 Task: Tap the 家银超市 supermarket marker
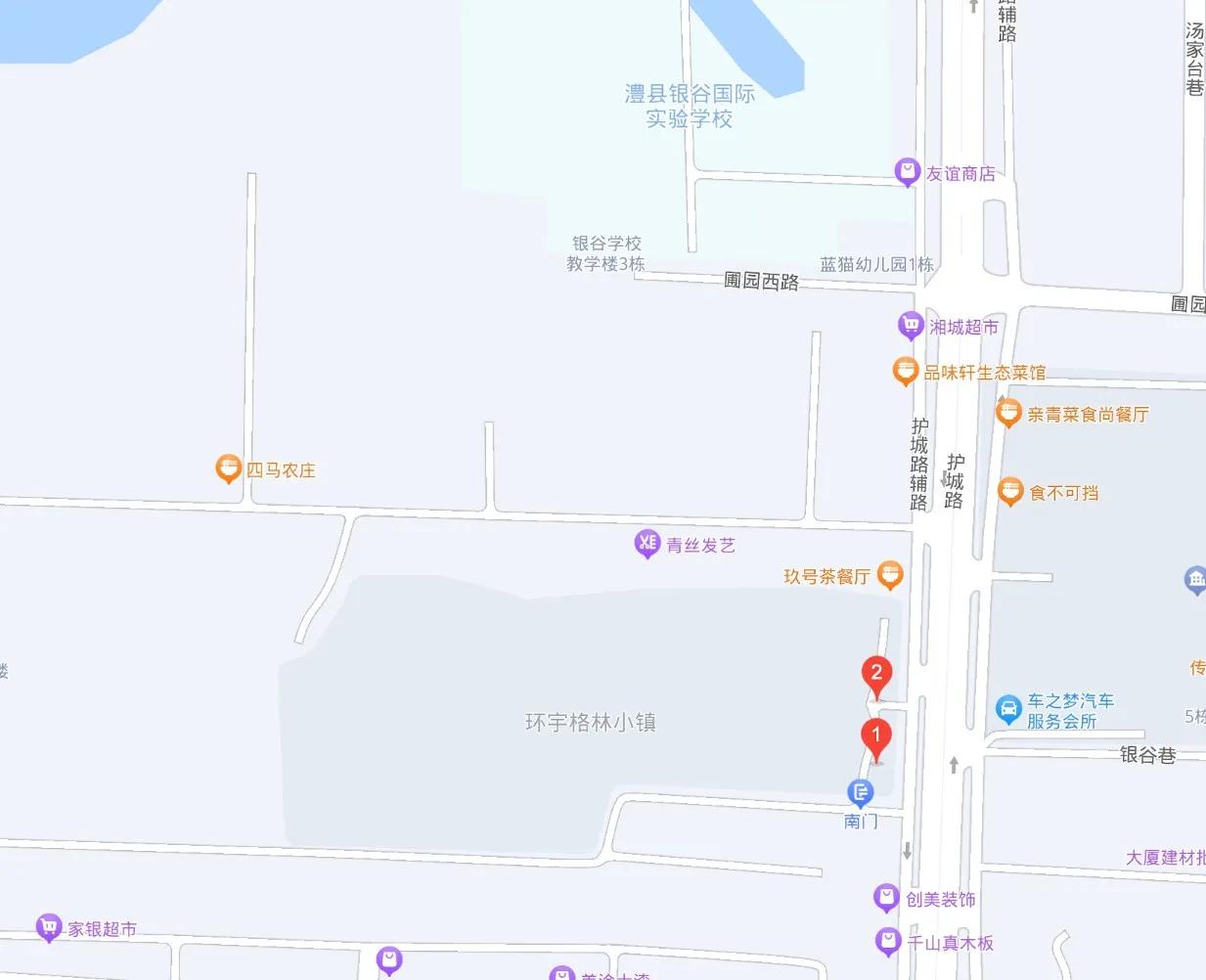click(48, 927)
